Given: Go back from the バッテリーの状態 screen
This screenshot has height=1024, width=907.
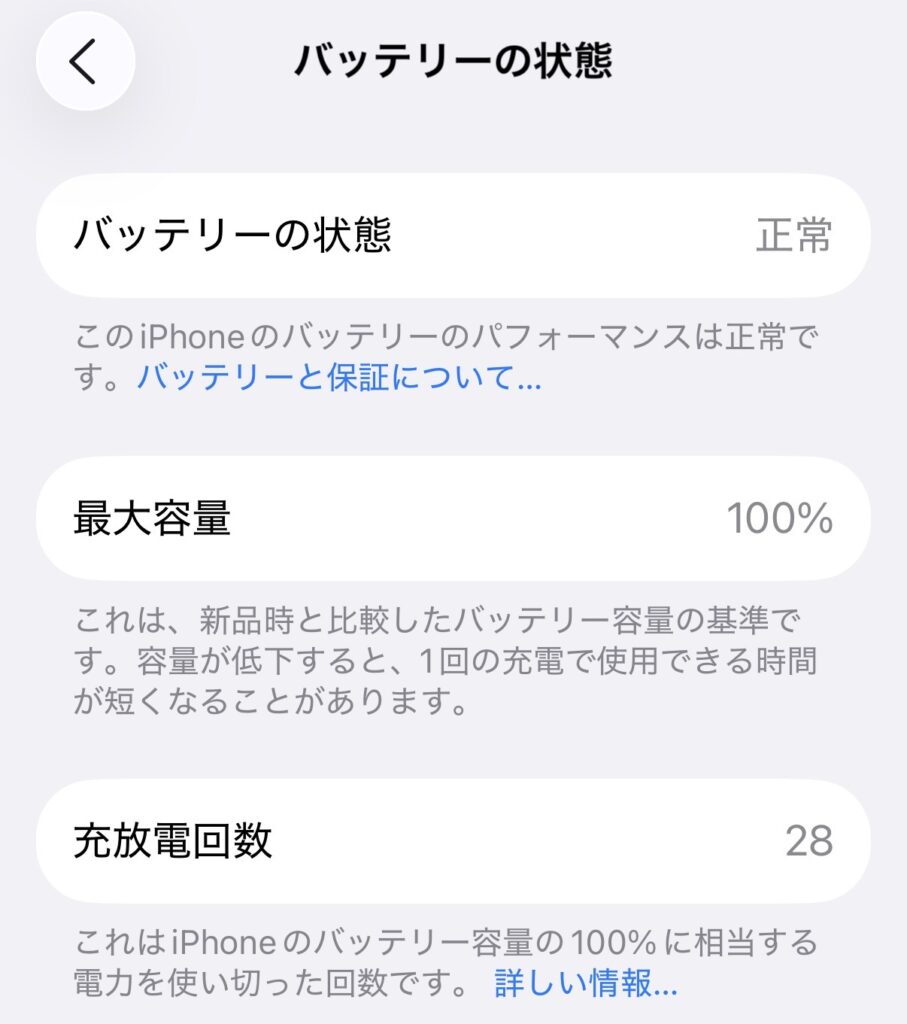Looking at the screenshot, I should [x=85, y=62].
